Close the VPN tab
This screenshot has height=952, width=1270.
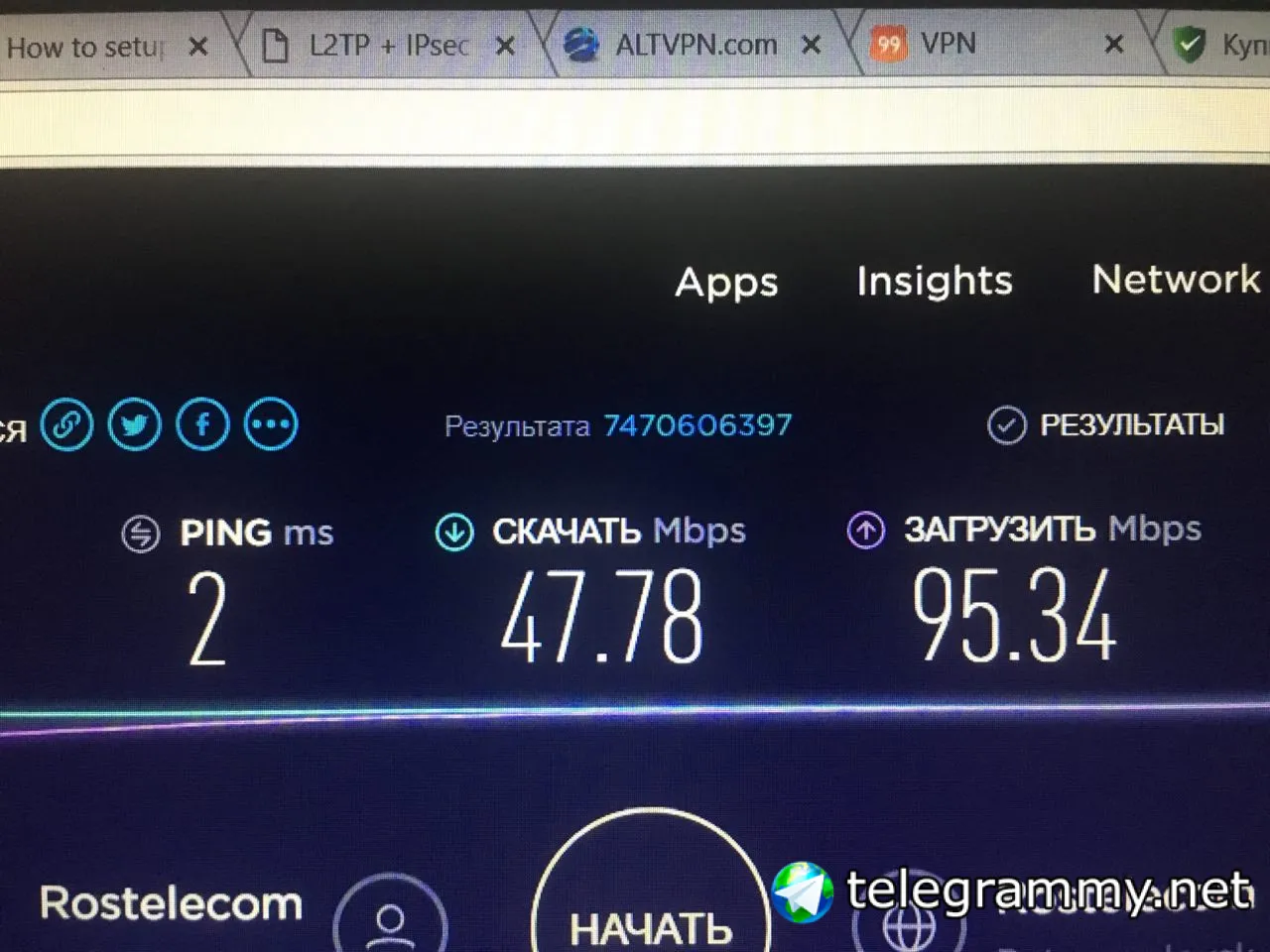tap(1114, 44)
